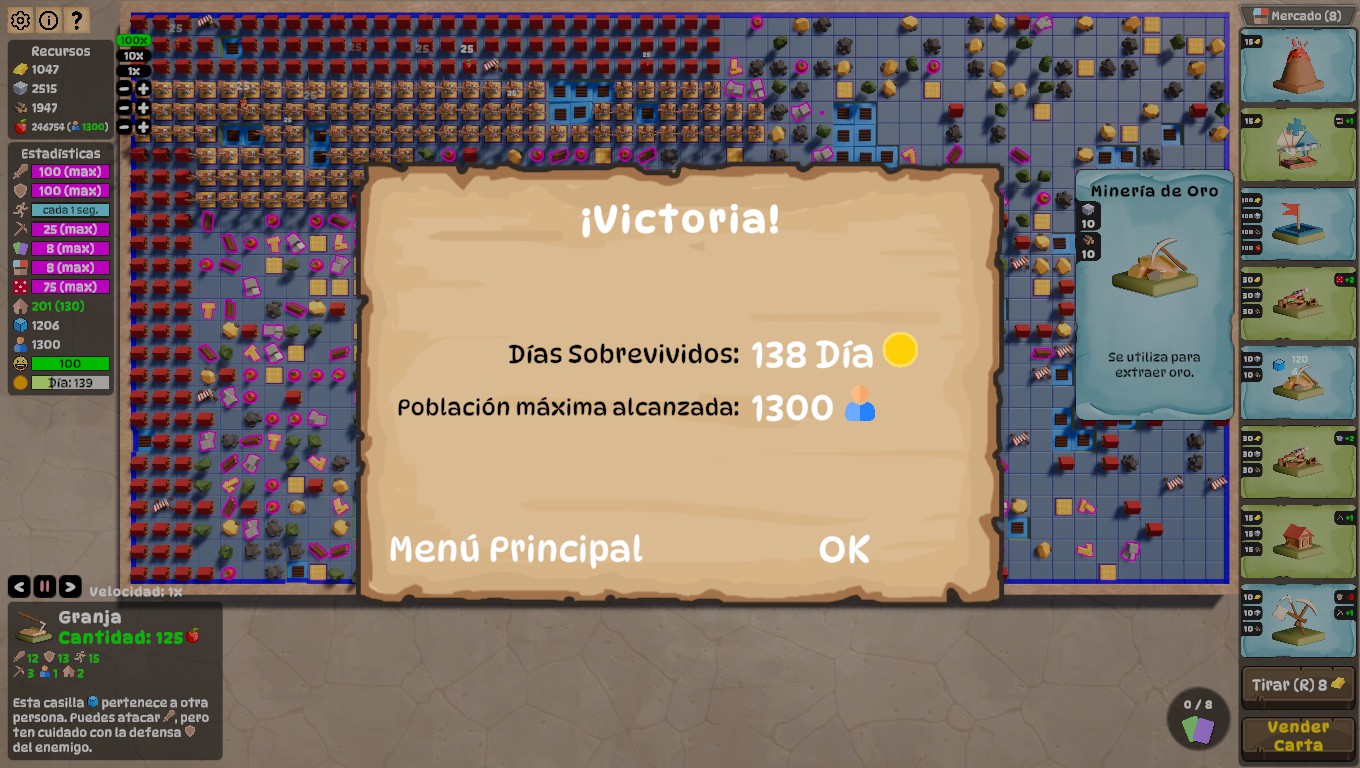
Task: Tap the minus next to food resource
Action: [125, 127]
